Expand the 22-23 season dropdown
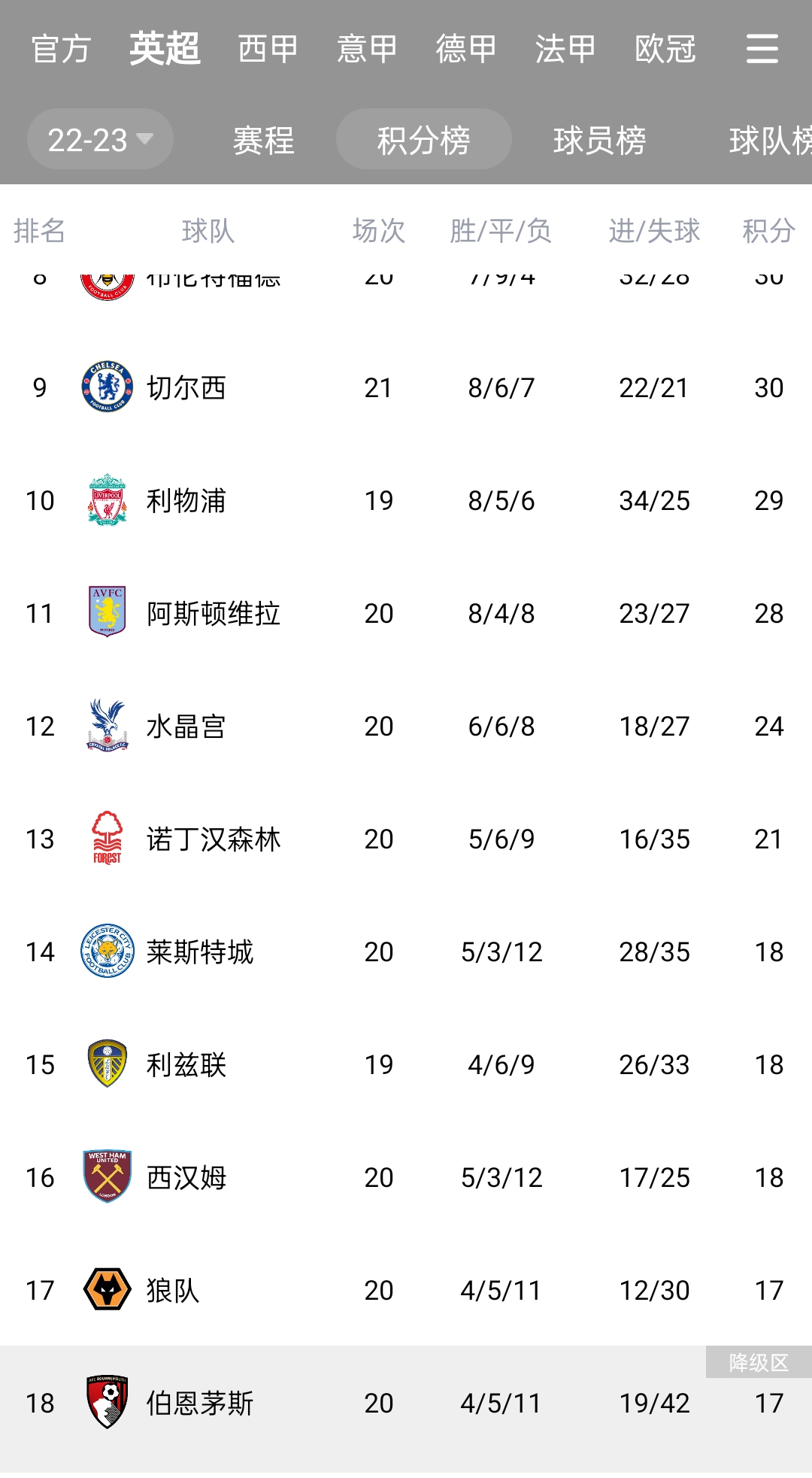This screenshot has height=1478, width=812. pyautogui.click(x=100, y=139)
